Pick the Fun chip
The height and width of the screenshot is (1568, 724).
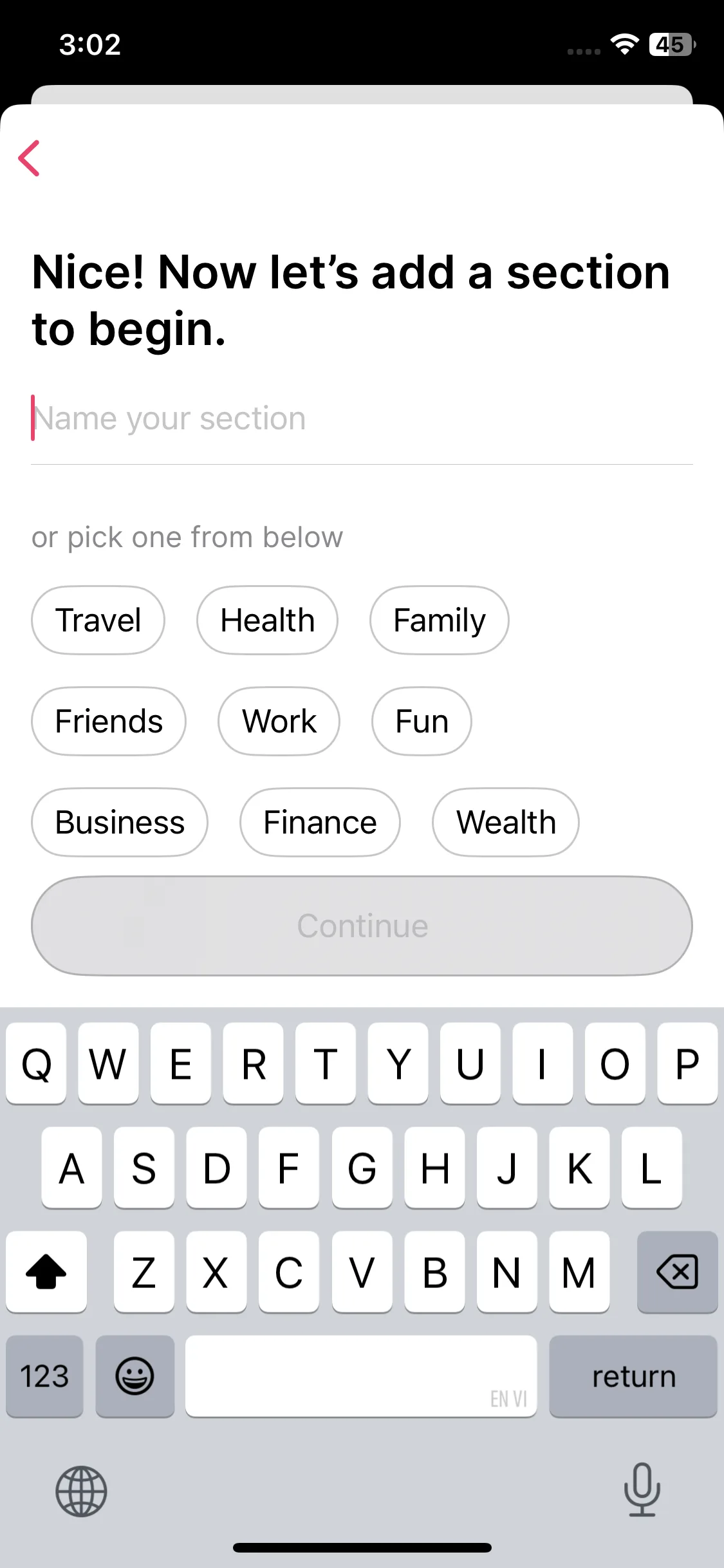pos(422,722)
